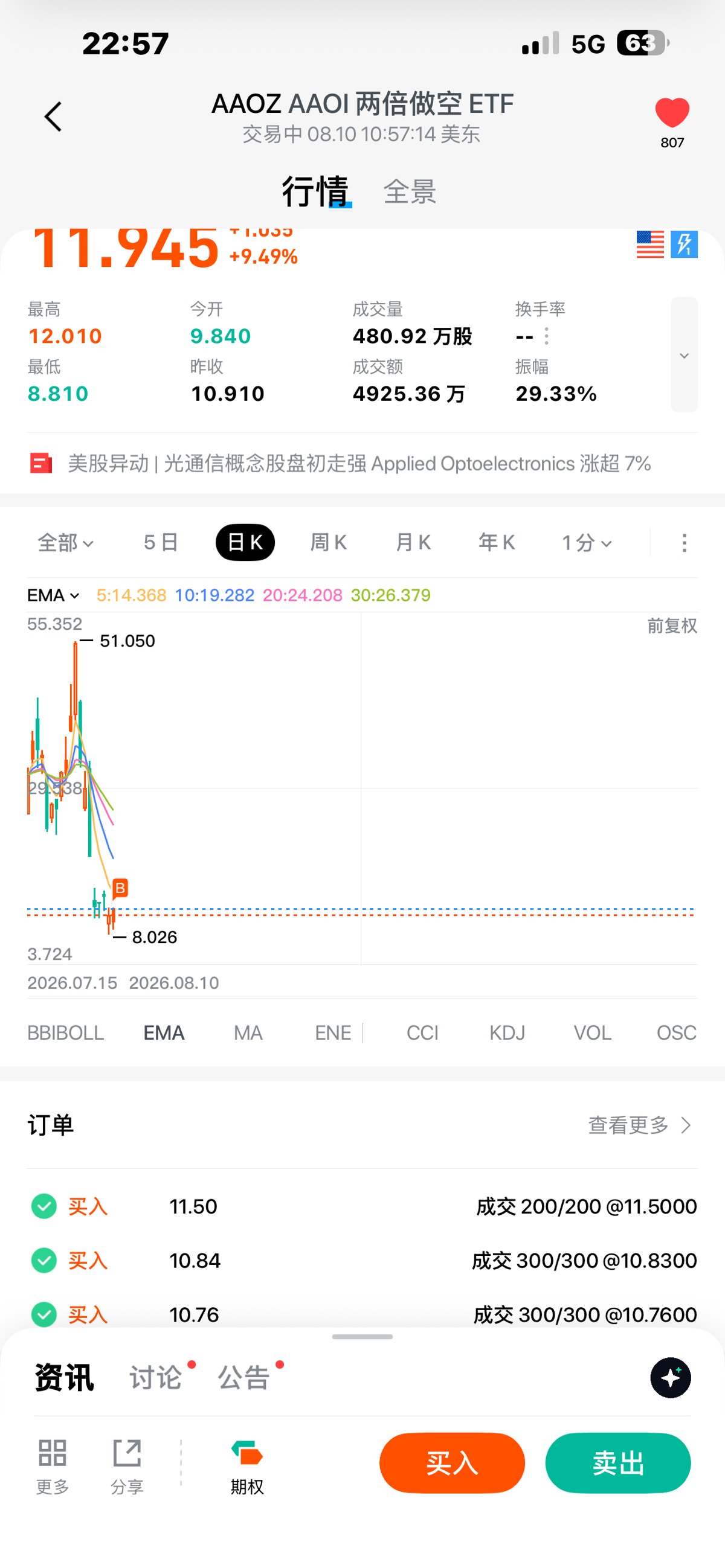Screen dimensions: 725x1568
Task: View more orders via 查看更多
Action: click(x=639, y=1125)
